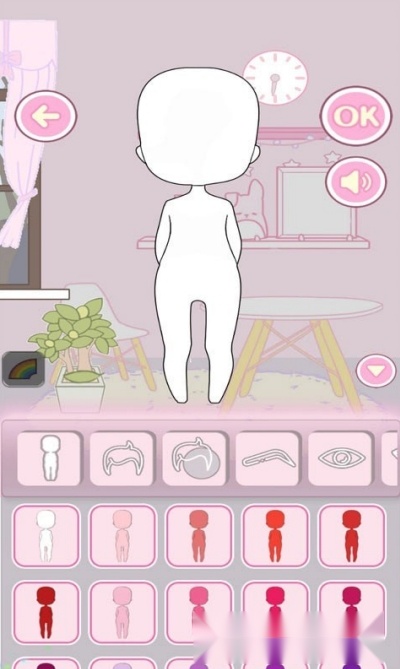Image resolution: width=400 pixels, height=669 pixels.
Task: Switch to the back hair category
Action: (x=194, y=459)
